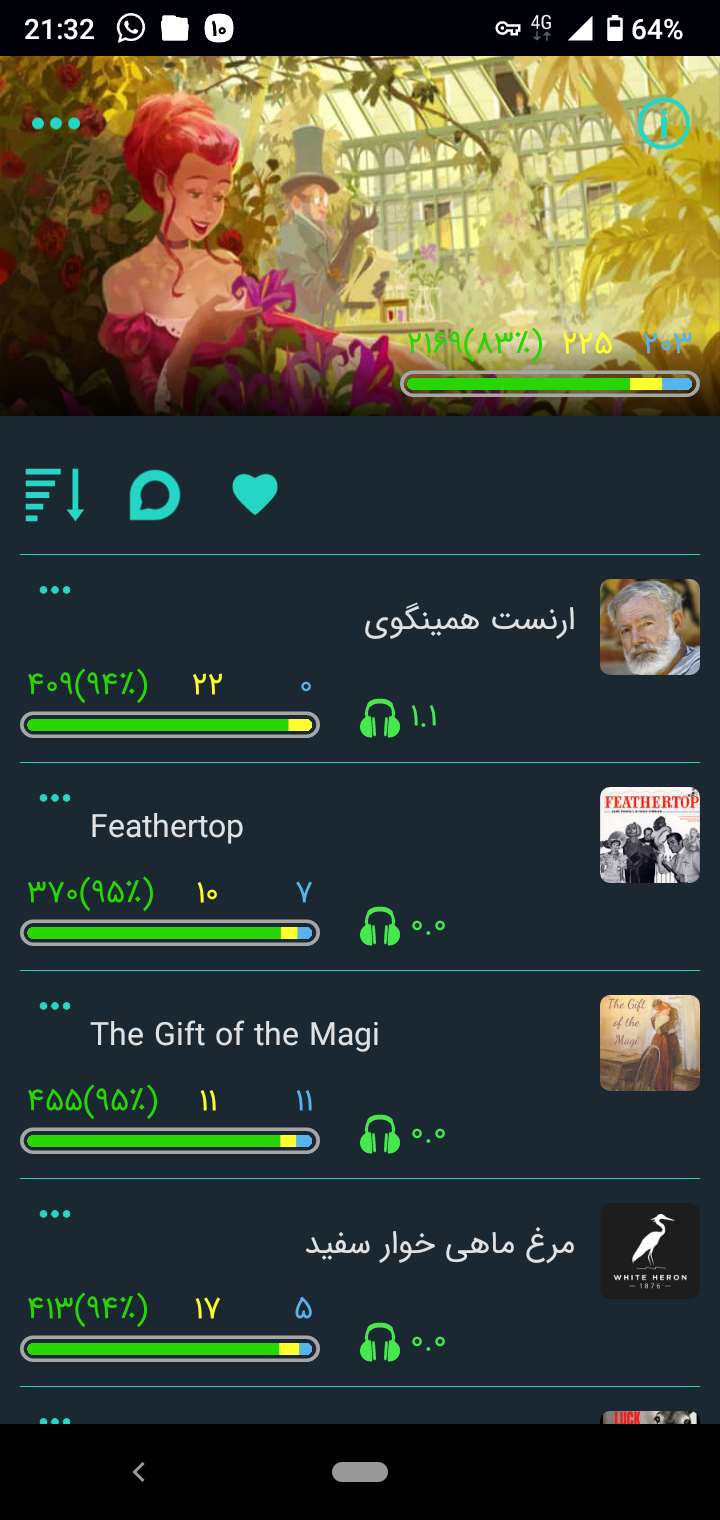Tap the system home pill
Image resolution: width=720 pixels, height=1520 pixels.
pyautogui.click(x=360, y=1471)
